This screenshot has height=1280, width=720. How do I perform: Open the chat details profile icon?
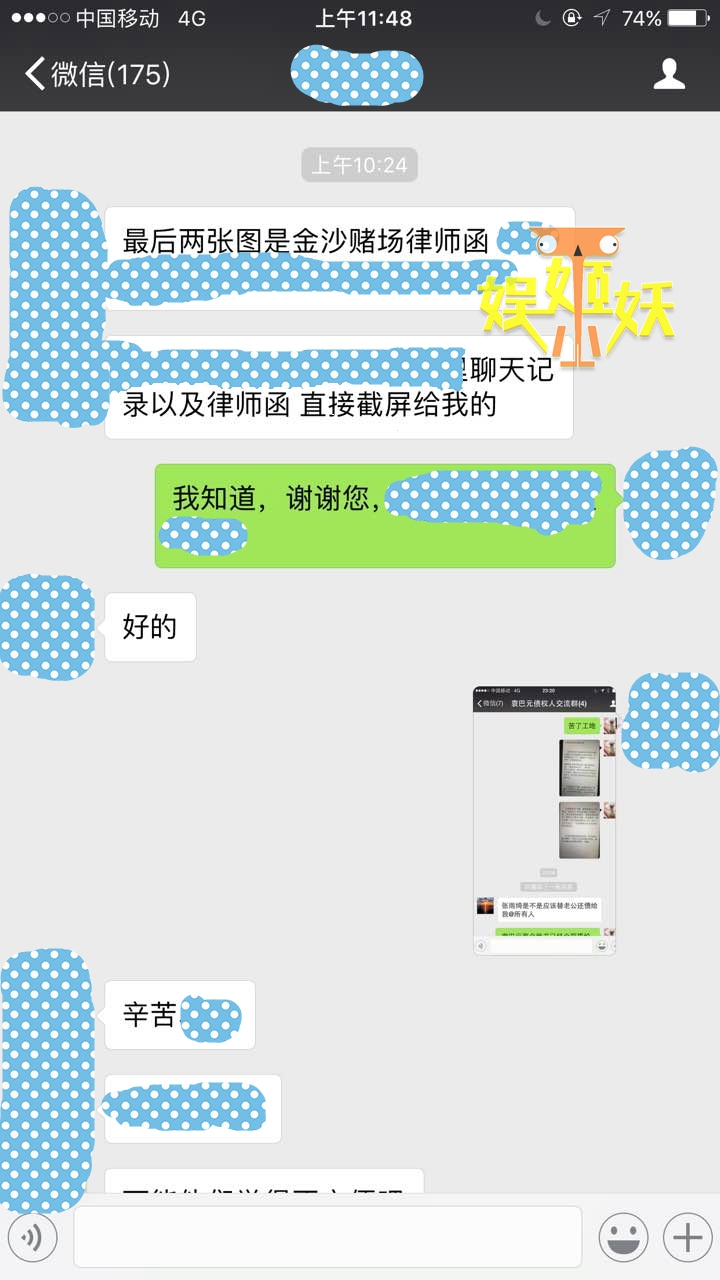point(669,75)
